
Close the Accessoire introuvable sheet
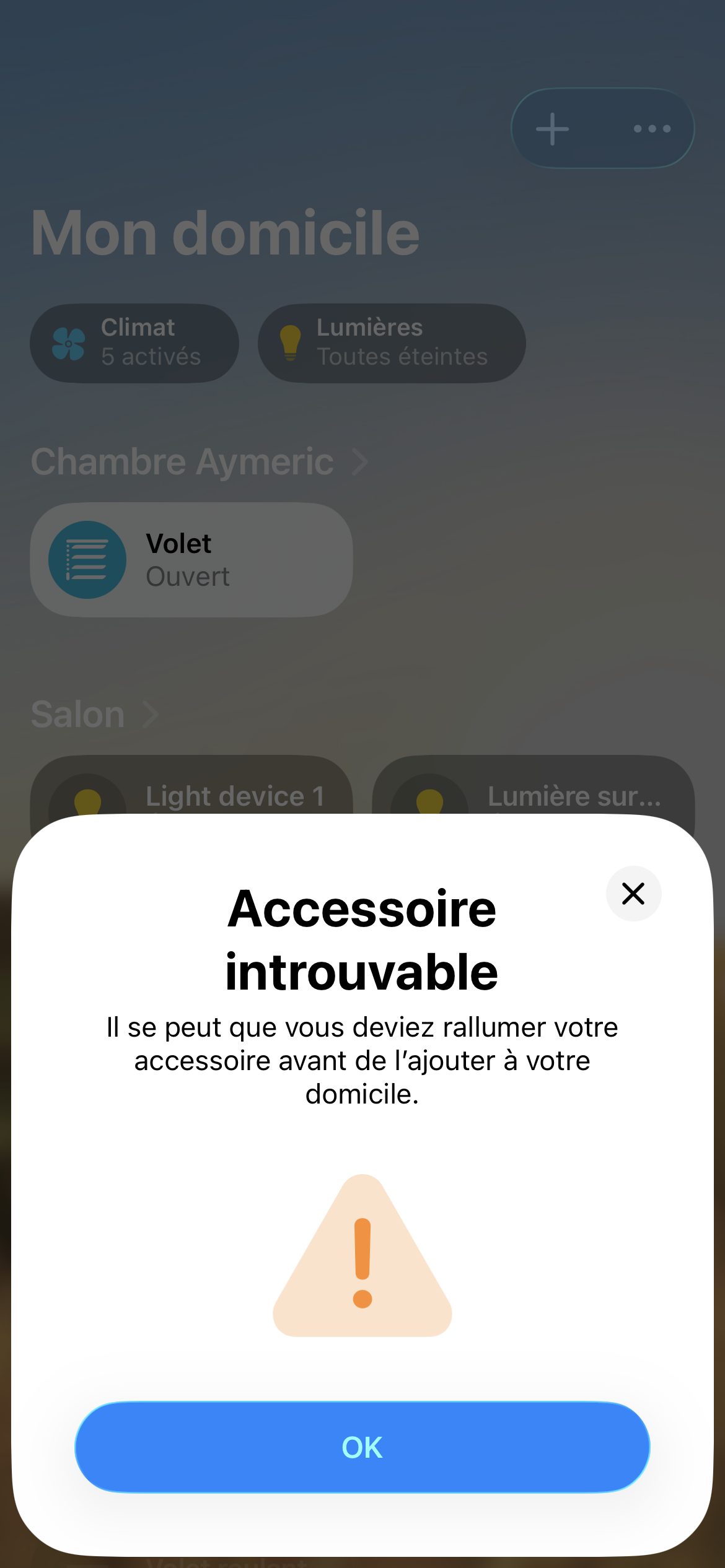click(633, 894)
